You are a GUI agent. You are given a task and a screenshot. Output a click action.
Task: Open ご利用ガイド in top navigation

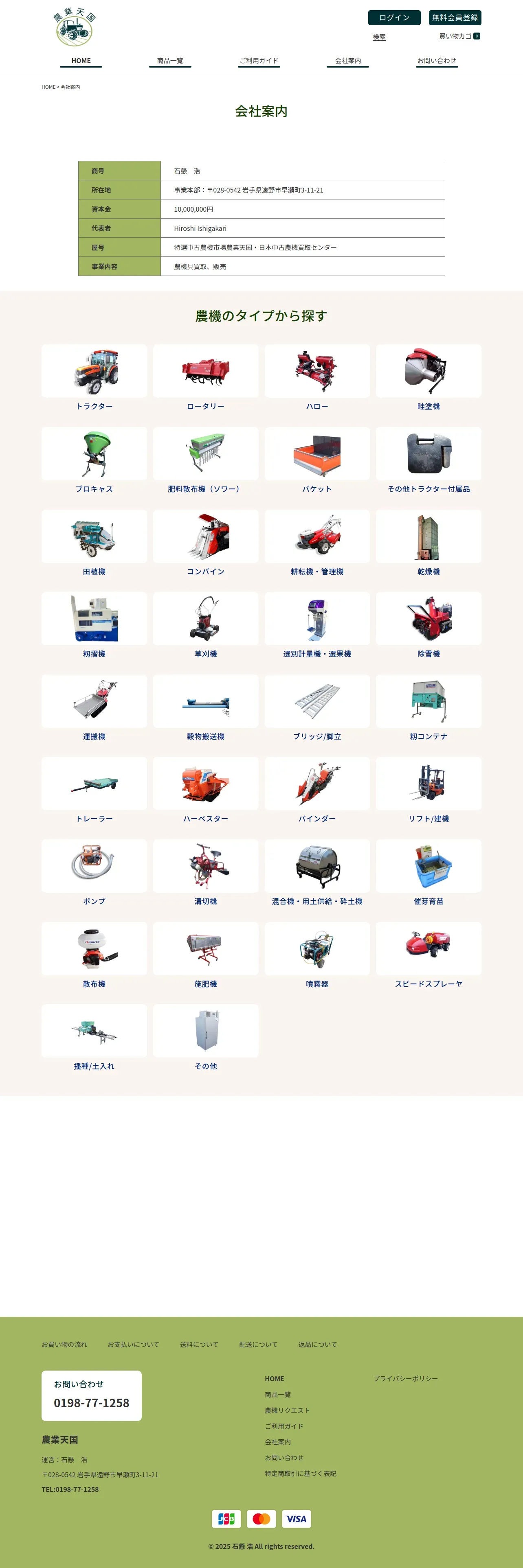(259, 61)
